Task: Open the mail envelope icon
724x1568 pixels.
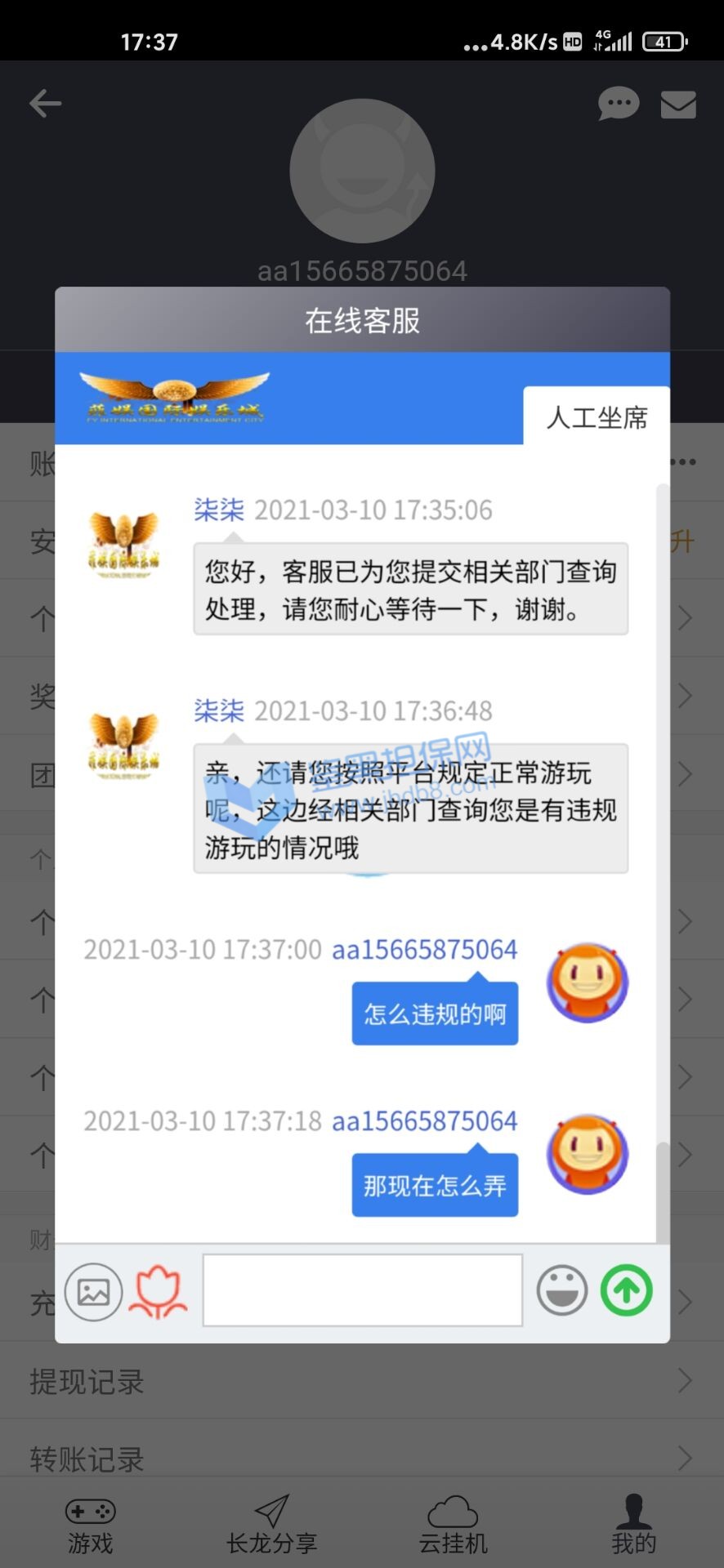Action: coord(678,105)
